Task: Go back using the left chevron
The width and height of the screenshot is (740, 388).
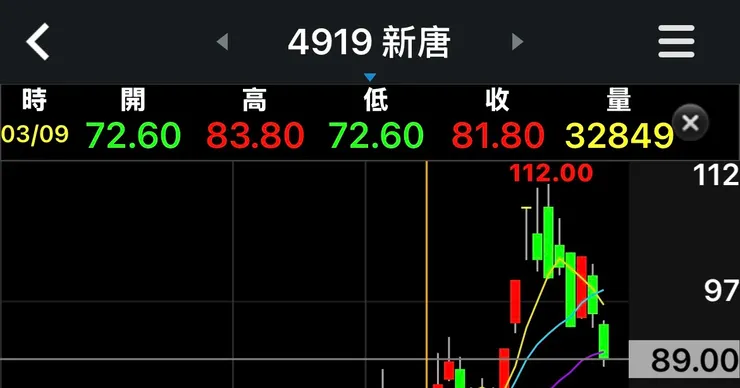Action: click(x=37, y=42)
